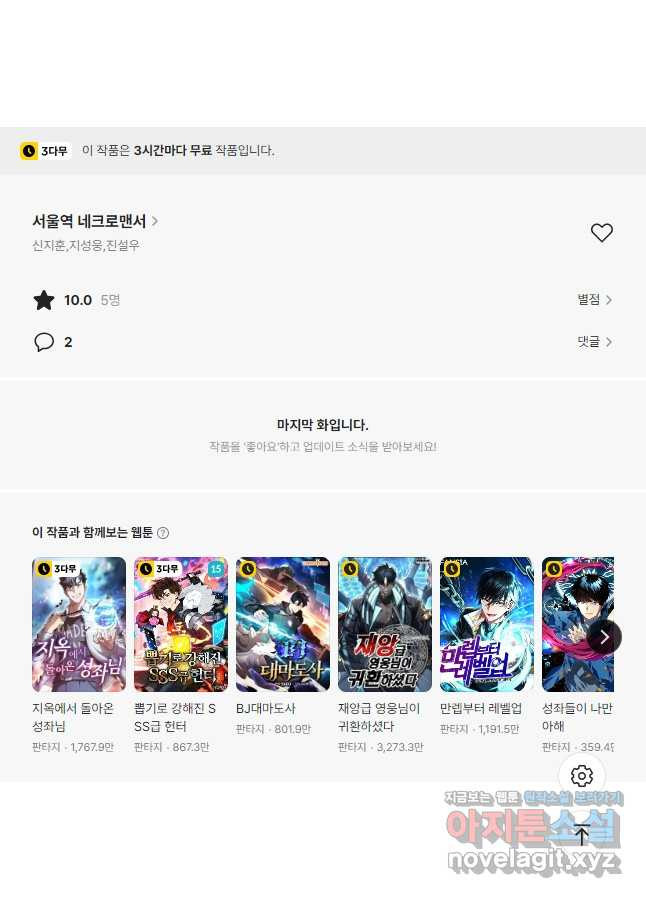Open the webtoon BJ대마도사
Screen dimensions: 646x898
coord(283,625)
